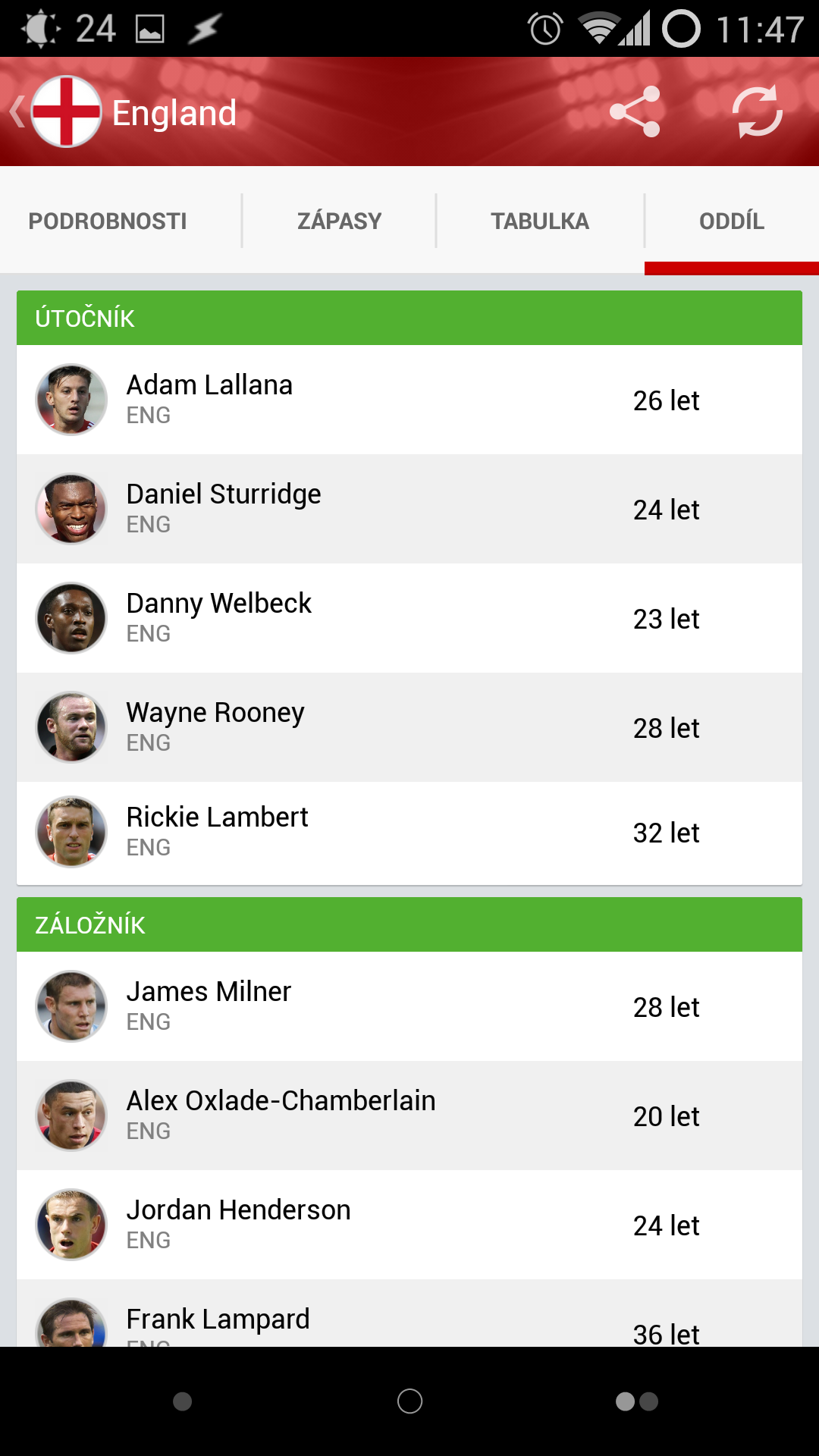The image size is (819, 1456).
Task: View Jordan Henderson's profile
Action: tap(409, 1225)
